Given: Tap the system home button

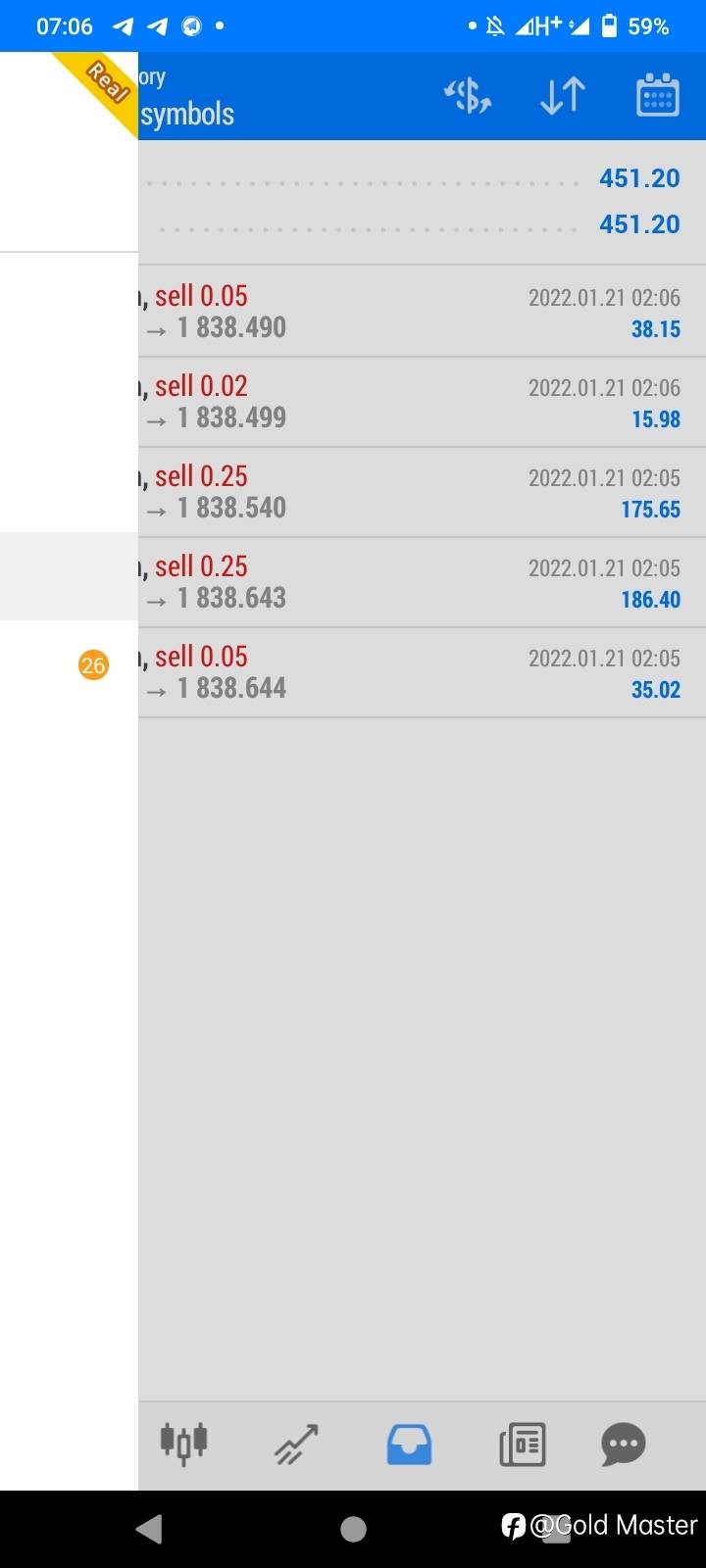Looking at the screenshot, I should click(353, 1529).
